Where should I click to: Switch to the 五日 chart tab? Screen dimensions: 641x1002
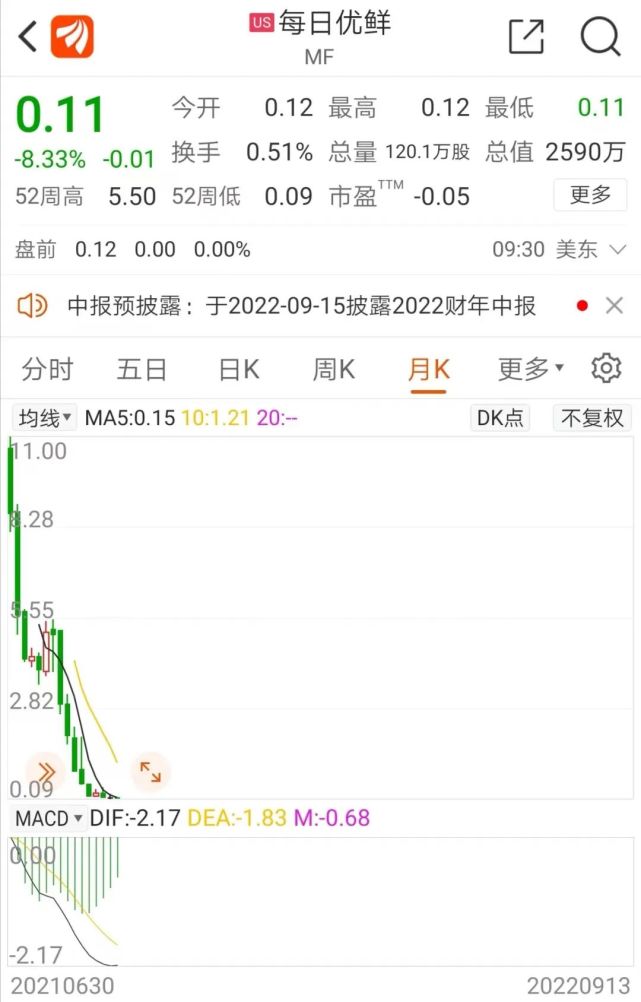(142, 370)
